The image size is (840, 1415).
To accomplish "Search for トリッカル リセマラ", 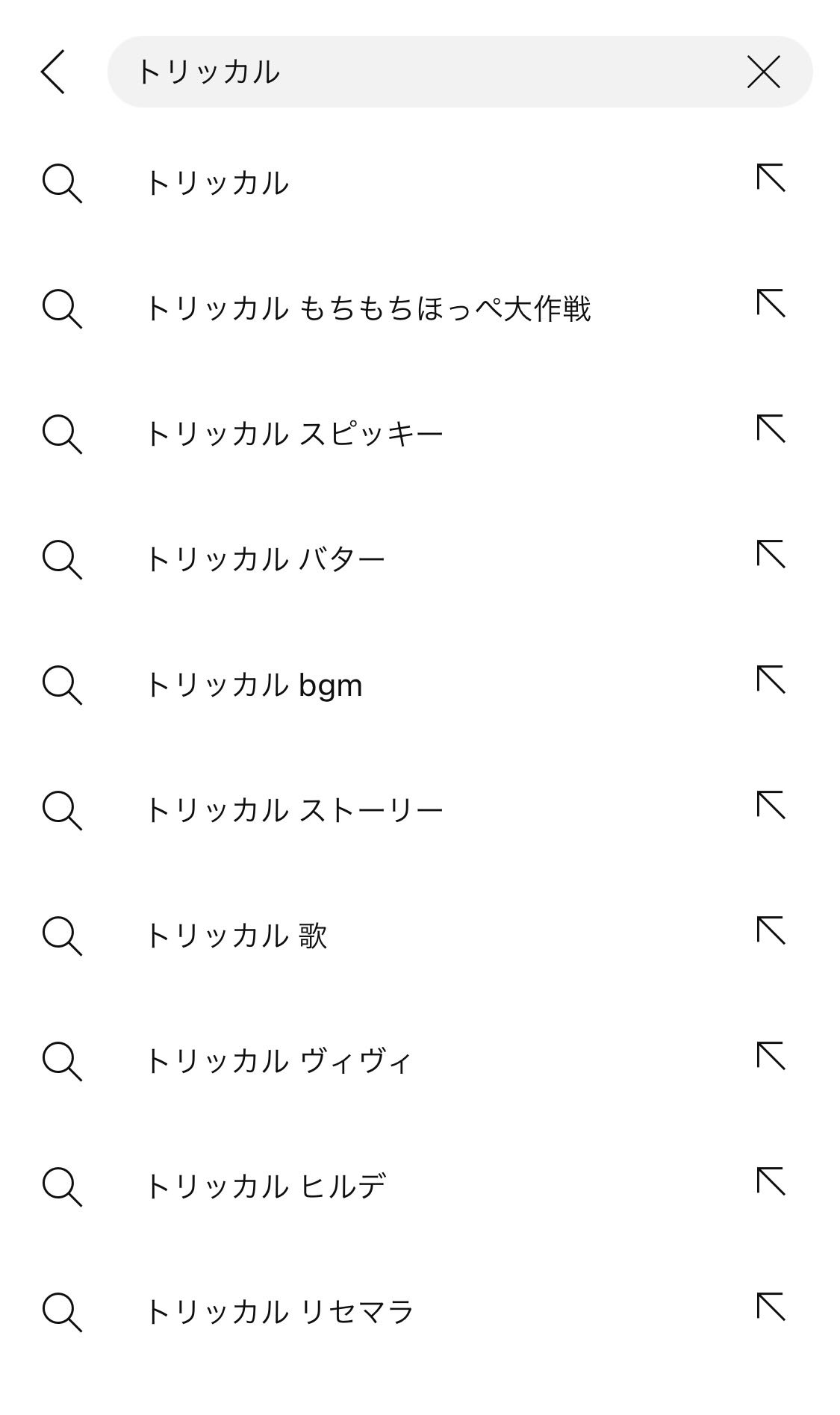I will tap(279, 1312).
